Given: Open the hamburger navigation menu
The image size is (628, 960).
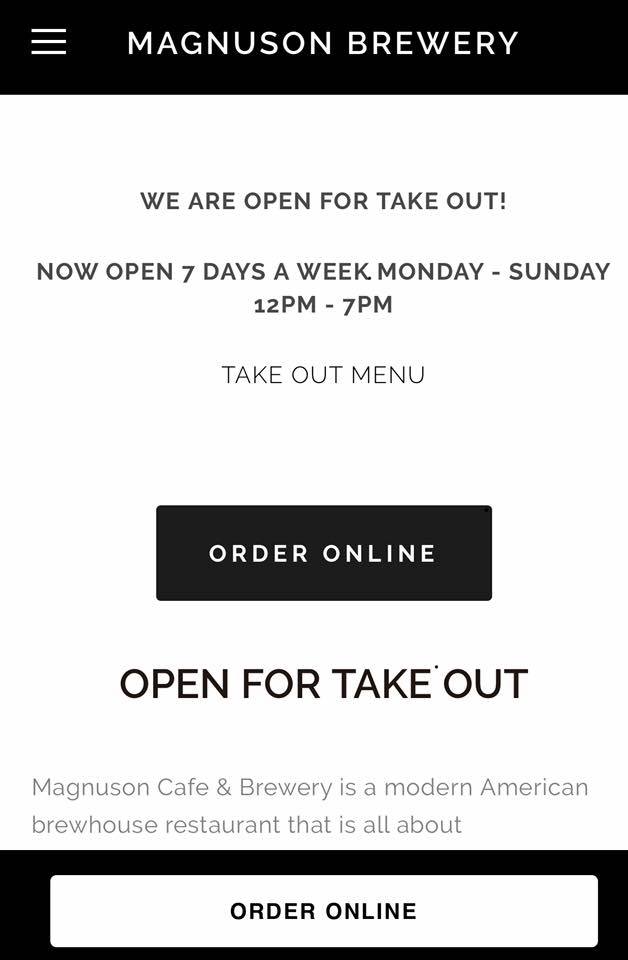Looking at the screenshot, I should pyautogui.click(x=48, y=42).
